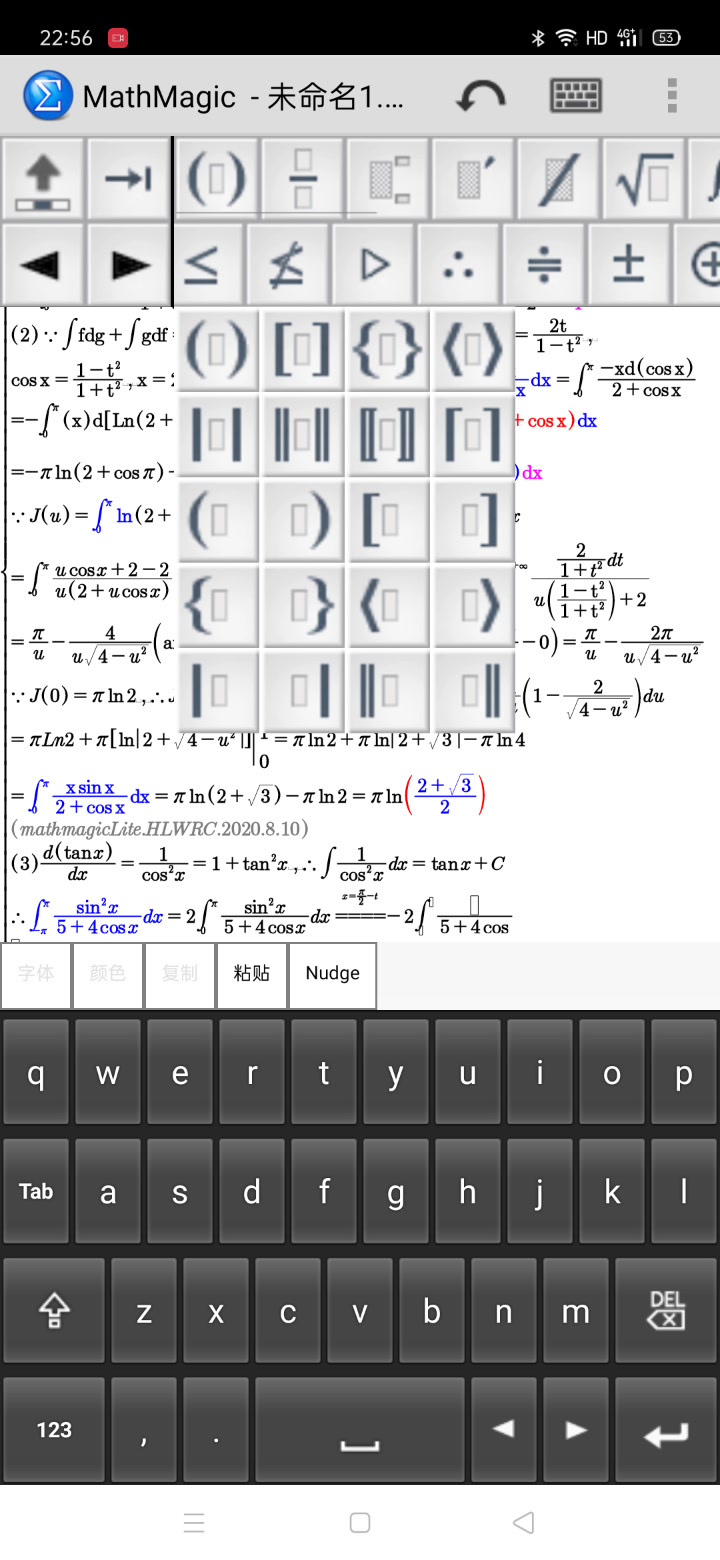Open the fraction template palette
Screen dimensions: 720x1560
303,178
